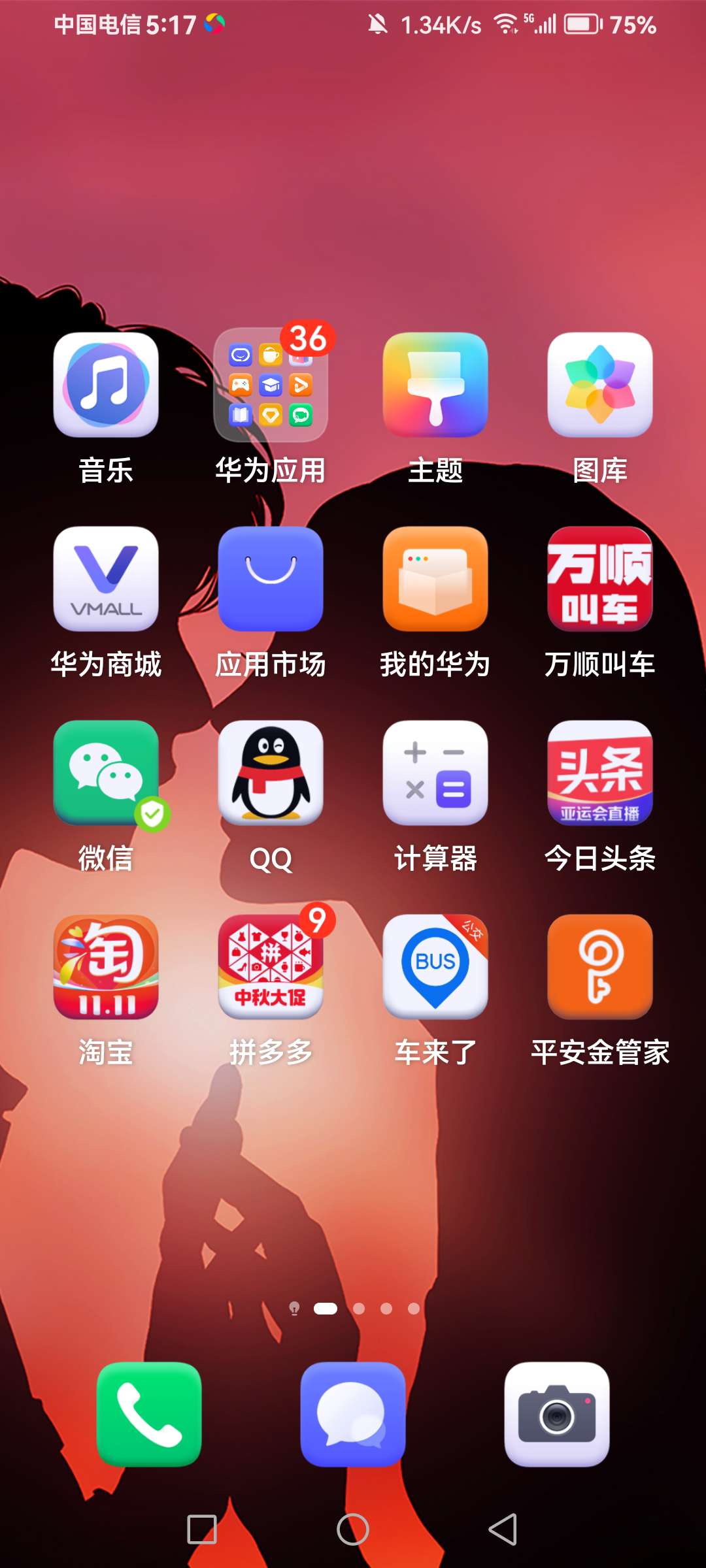Screen dimensions: 706x1568
Task: Launch the QQ app
Action: pos(271,773)
